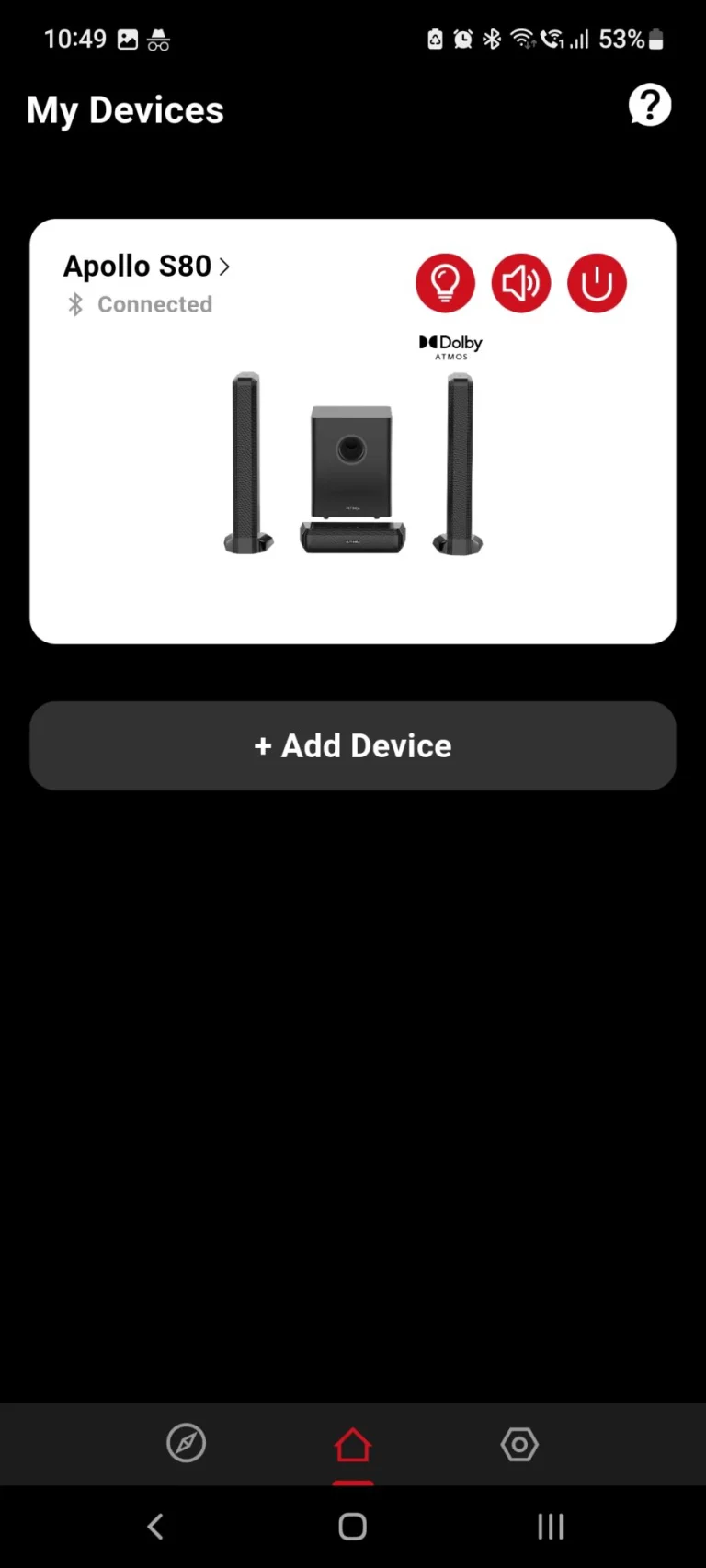Tap the Bluetooth icon next to Connected
This screenshot has height=1568, width=706.
click(x=75, y=304)
